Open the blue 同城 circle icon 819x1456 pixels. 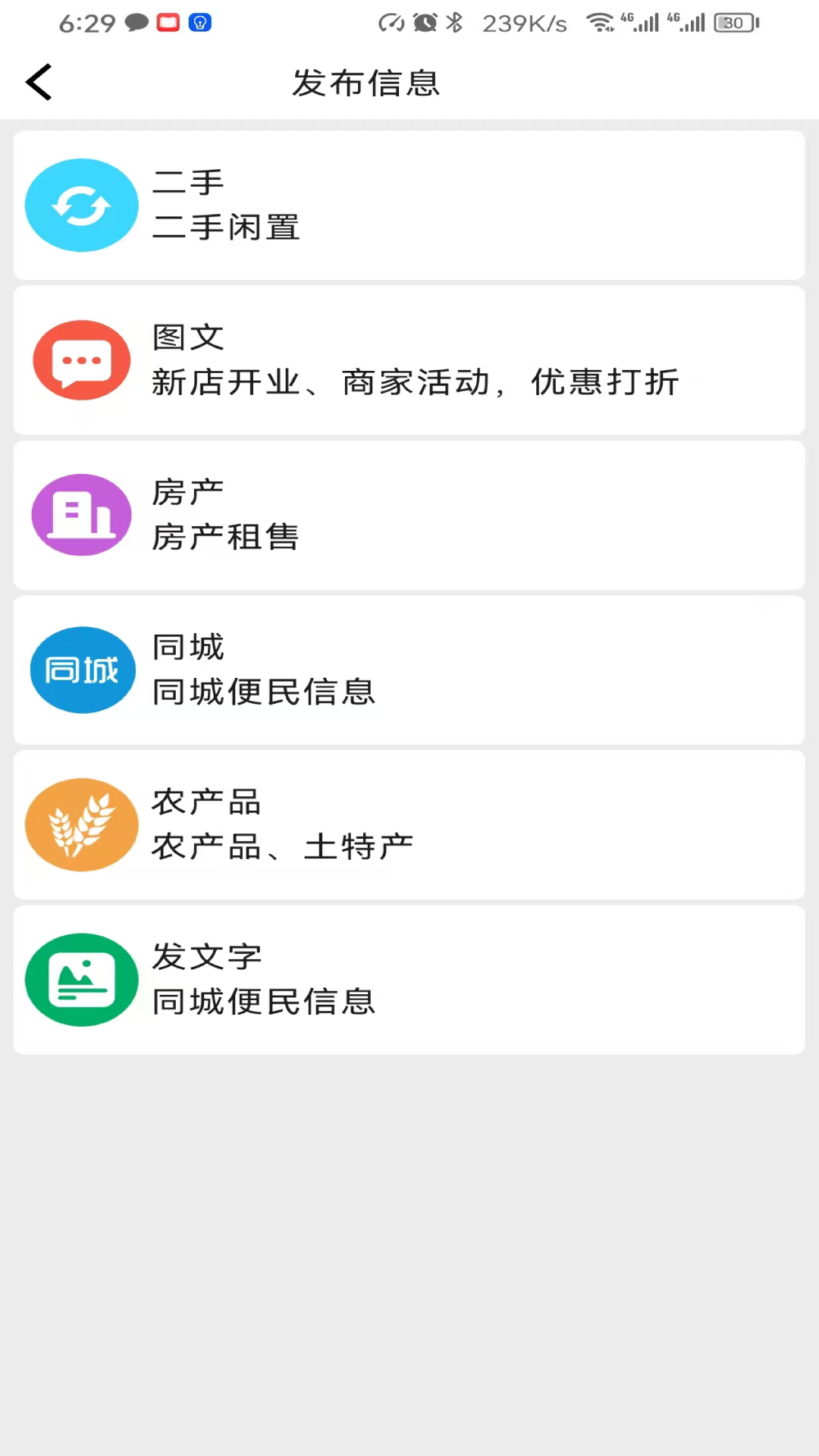[82, 670]
